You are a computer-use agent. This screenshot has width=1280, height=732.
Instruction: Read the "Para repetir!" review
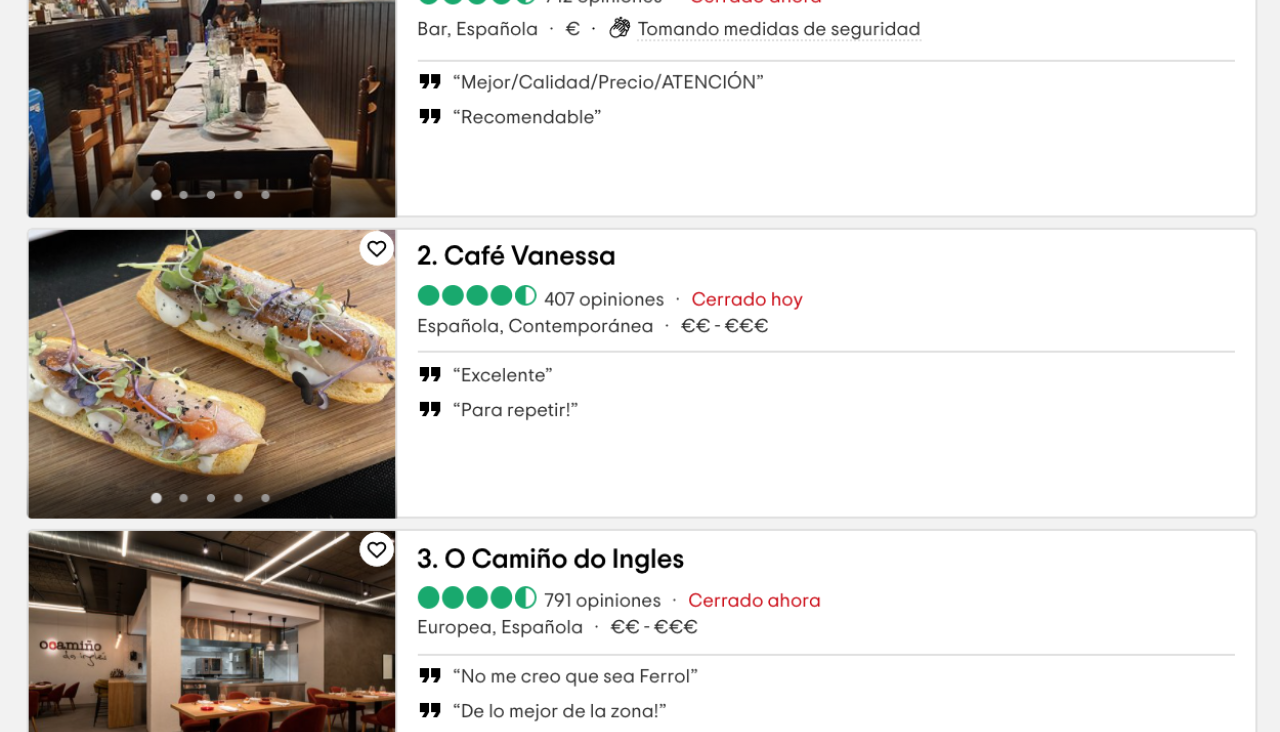coord(515,410)
